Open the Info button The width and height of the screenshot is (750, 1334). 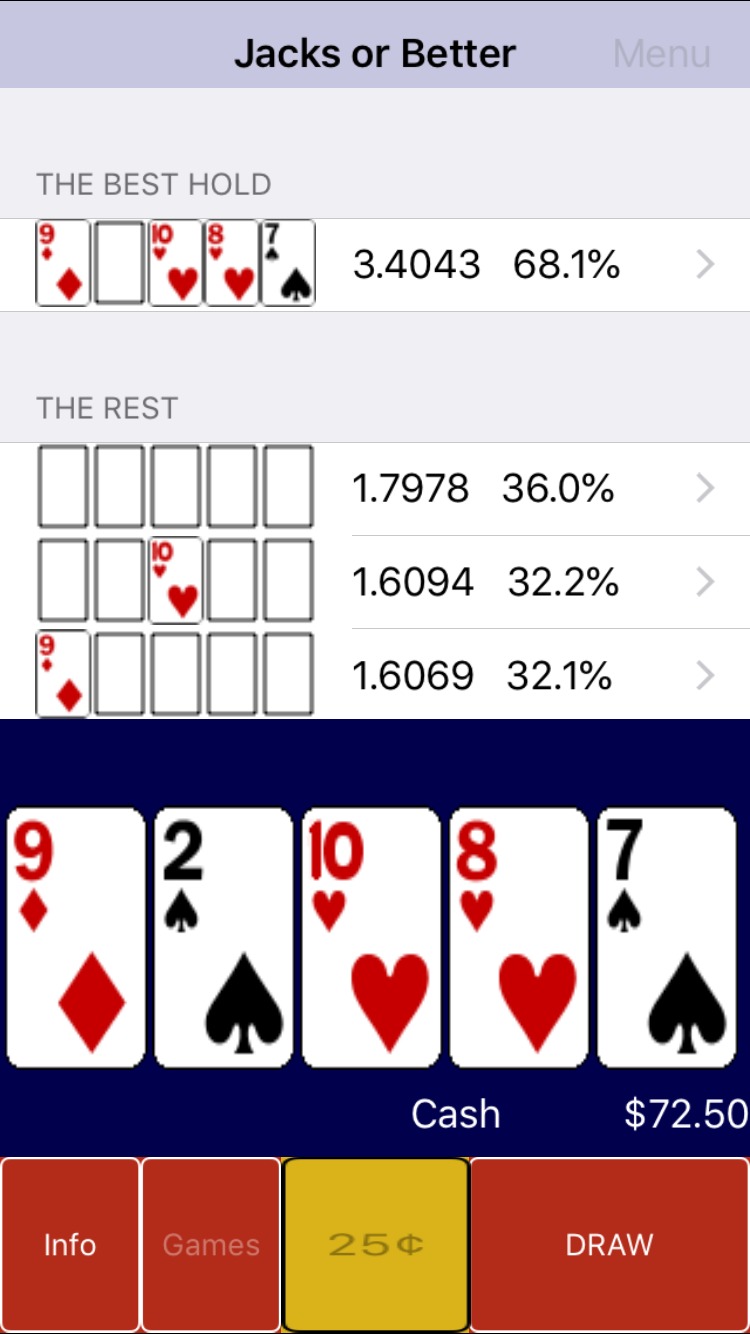coord(70,1244)
